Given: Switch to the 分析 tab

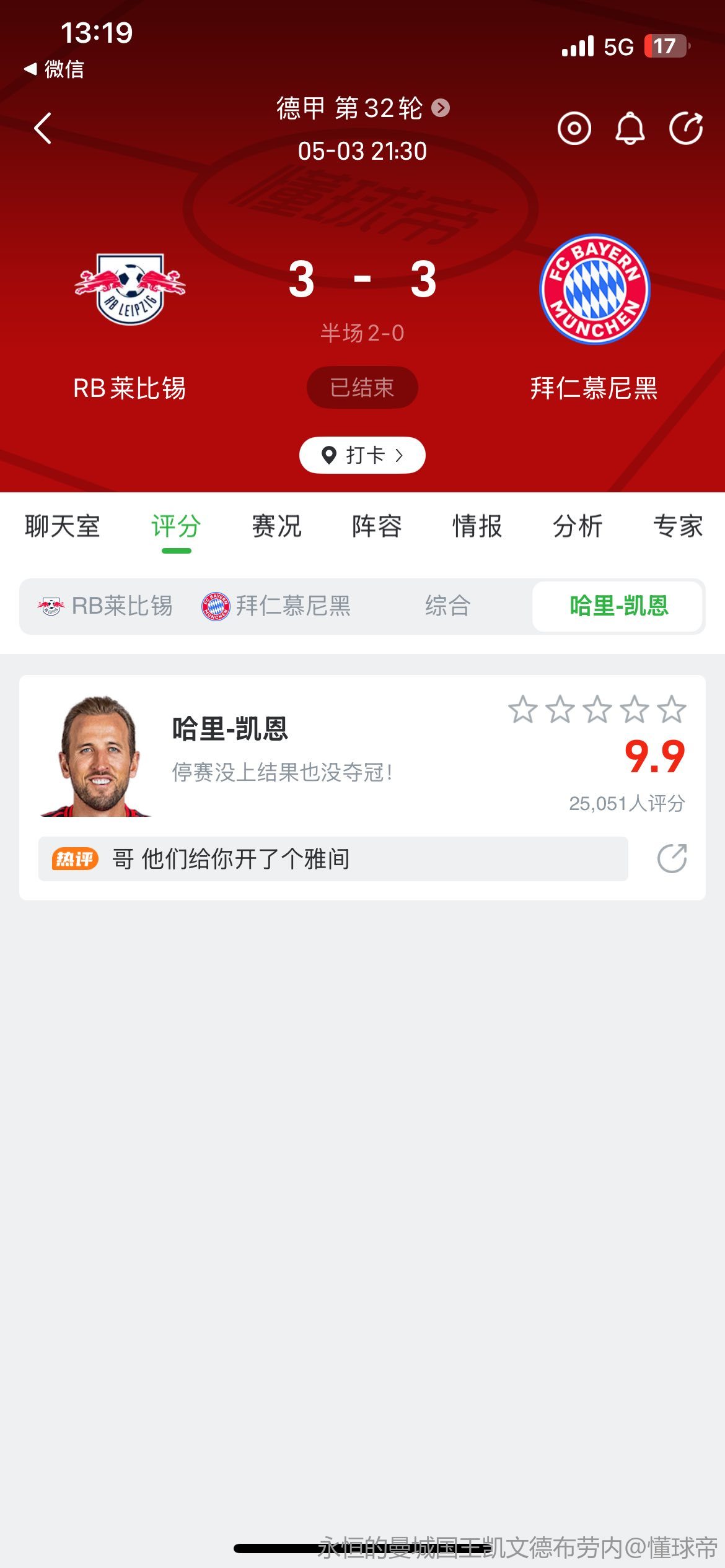Looking at the screenshot, I should [578, 526].
